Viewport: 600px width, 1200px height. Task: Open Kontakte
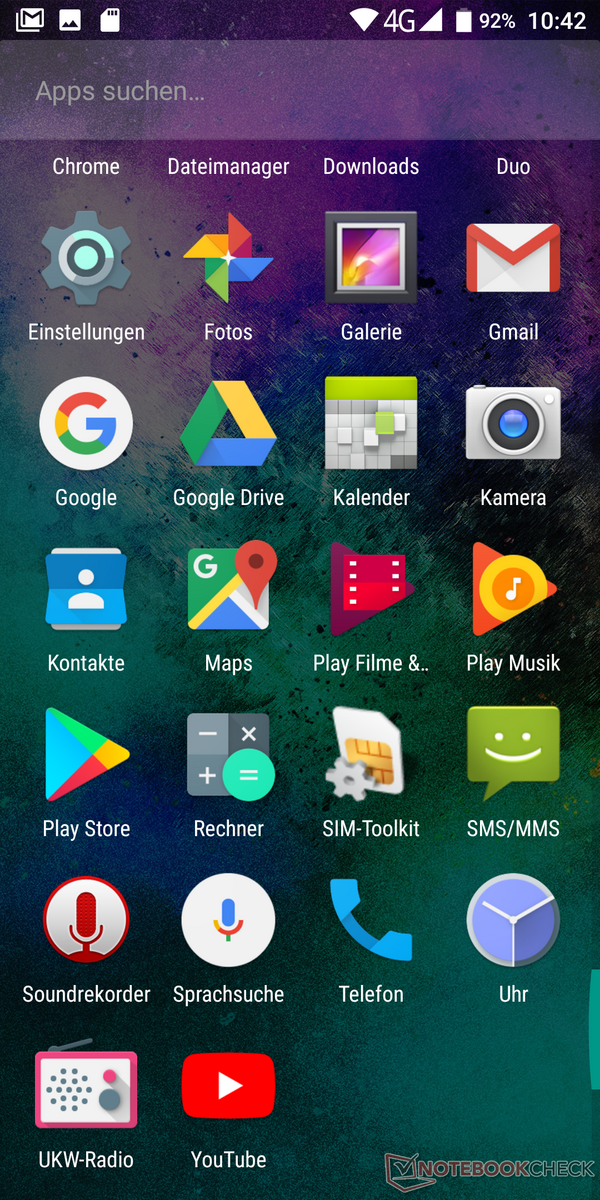coord(86,590)
